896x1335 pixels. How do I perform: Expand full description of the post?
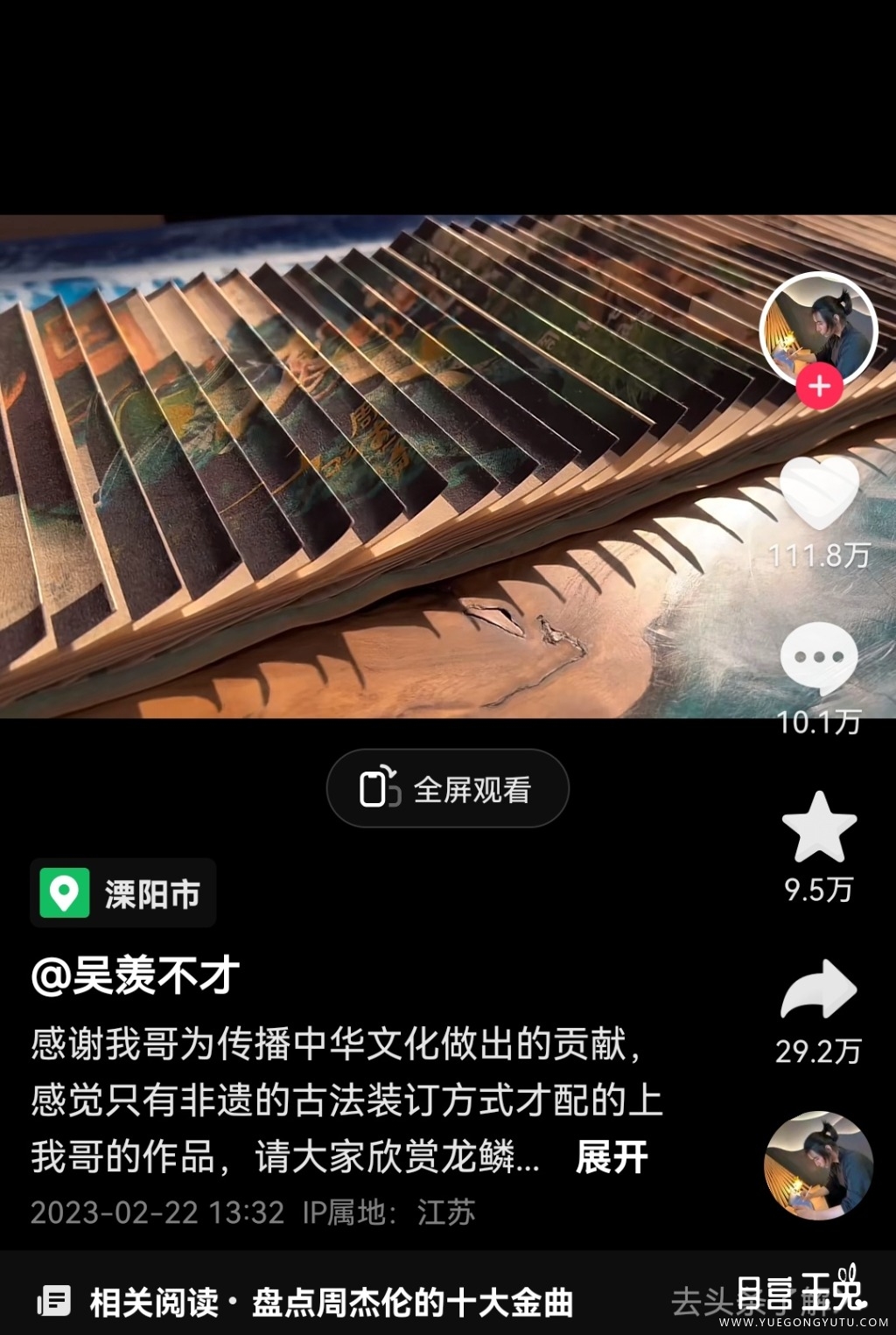[x=610, y=1158]
